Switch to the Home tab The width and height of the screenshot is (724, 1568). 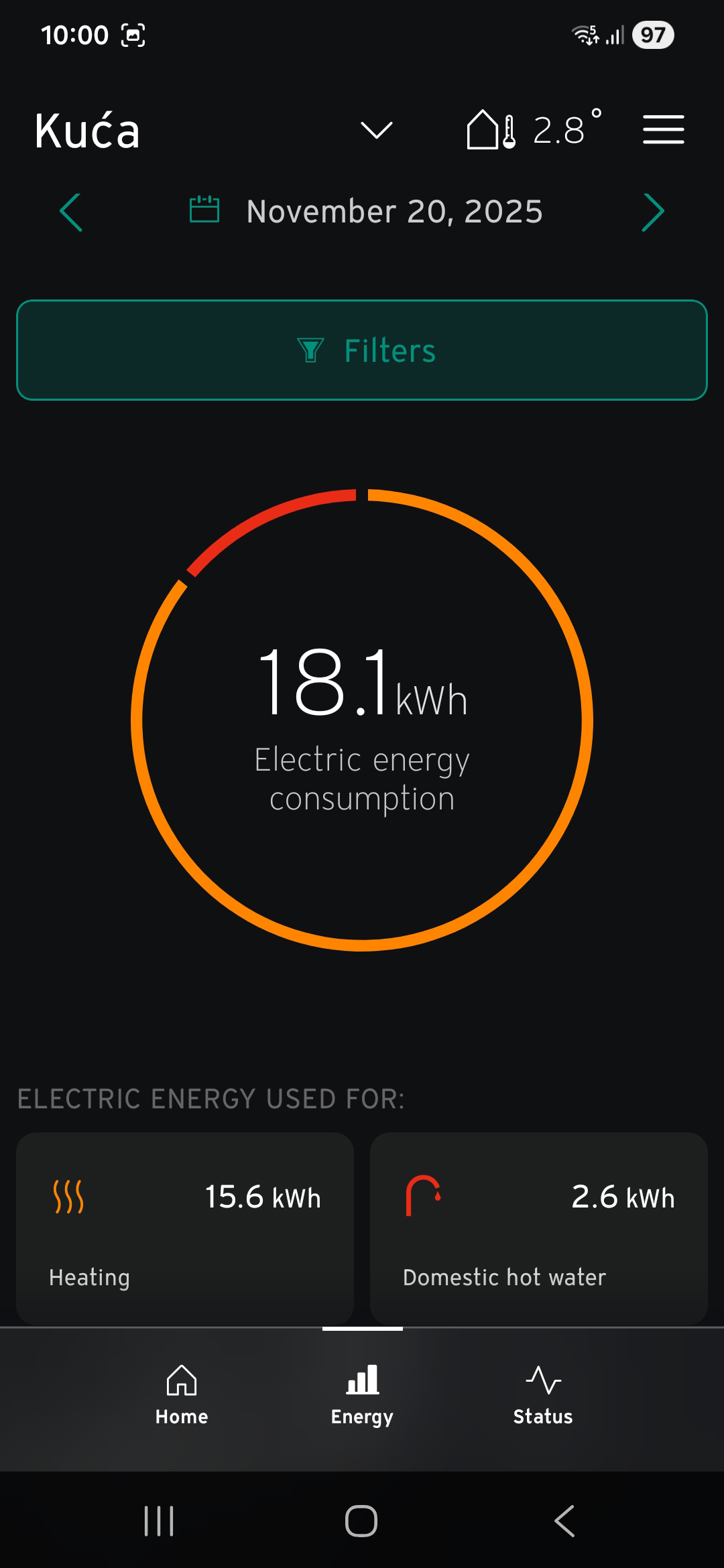pyautogui.click(x=182, y=1395)
